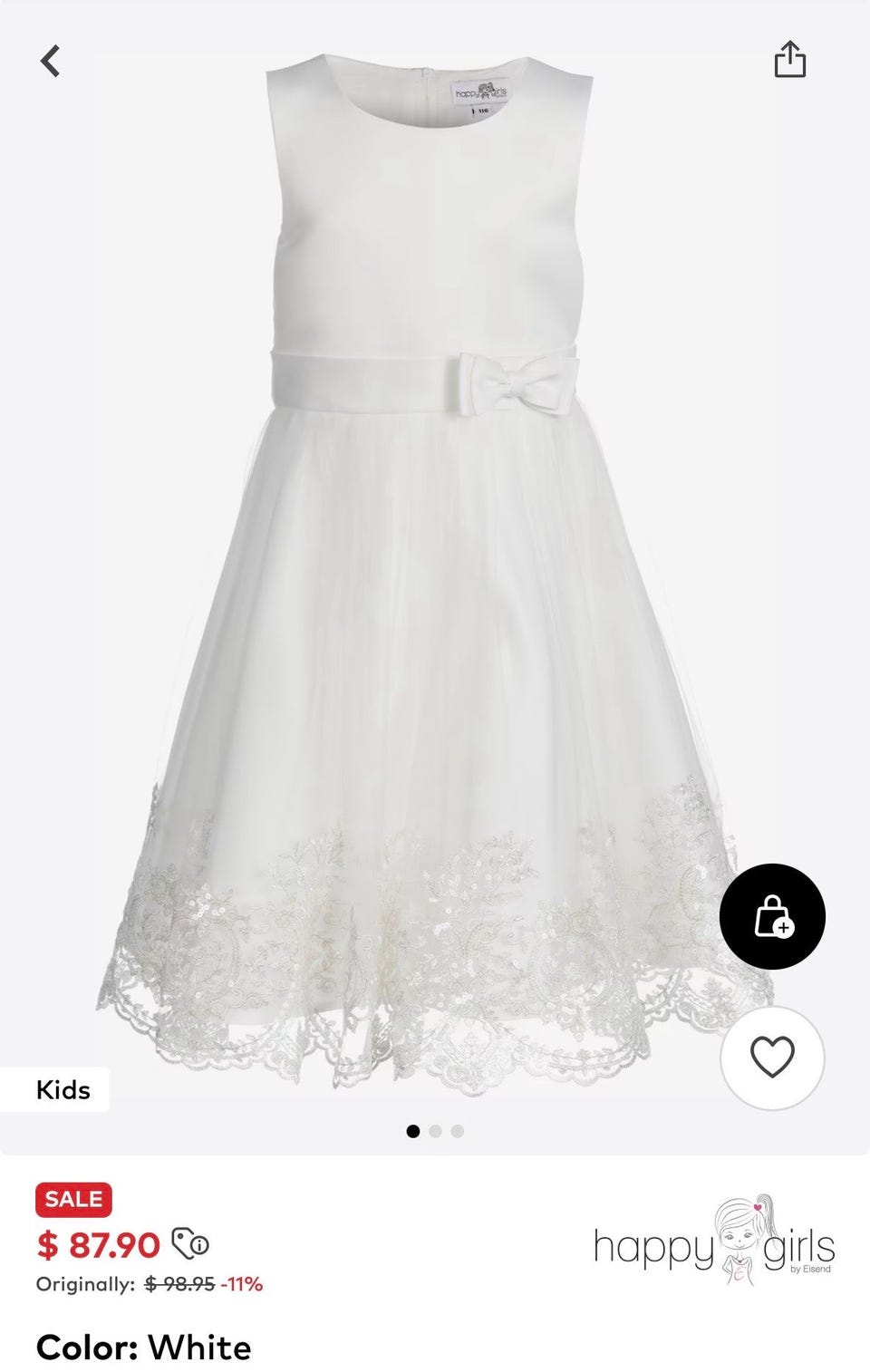This screenshot has height=1372, width=870.
Task: Open the happy girls brand page
Action: pos(714,1242)
